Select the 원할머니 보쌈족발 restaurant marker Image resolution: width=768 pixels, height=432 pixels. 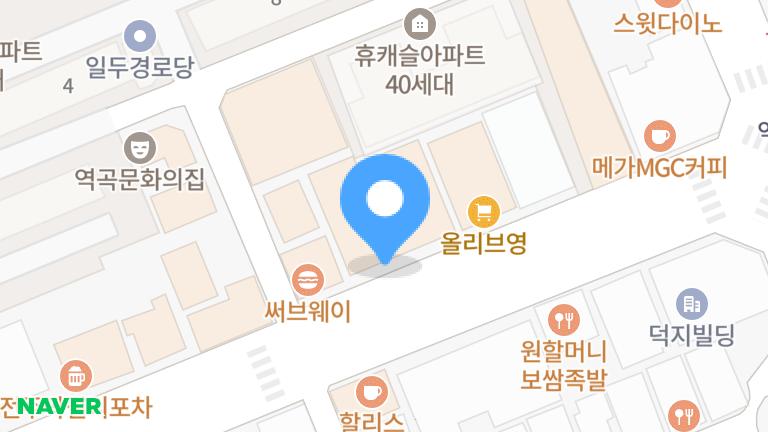pyautogui.click(x=564, y=320)
